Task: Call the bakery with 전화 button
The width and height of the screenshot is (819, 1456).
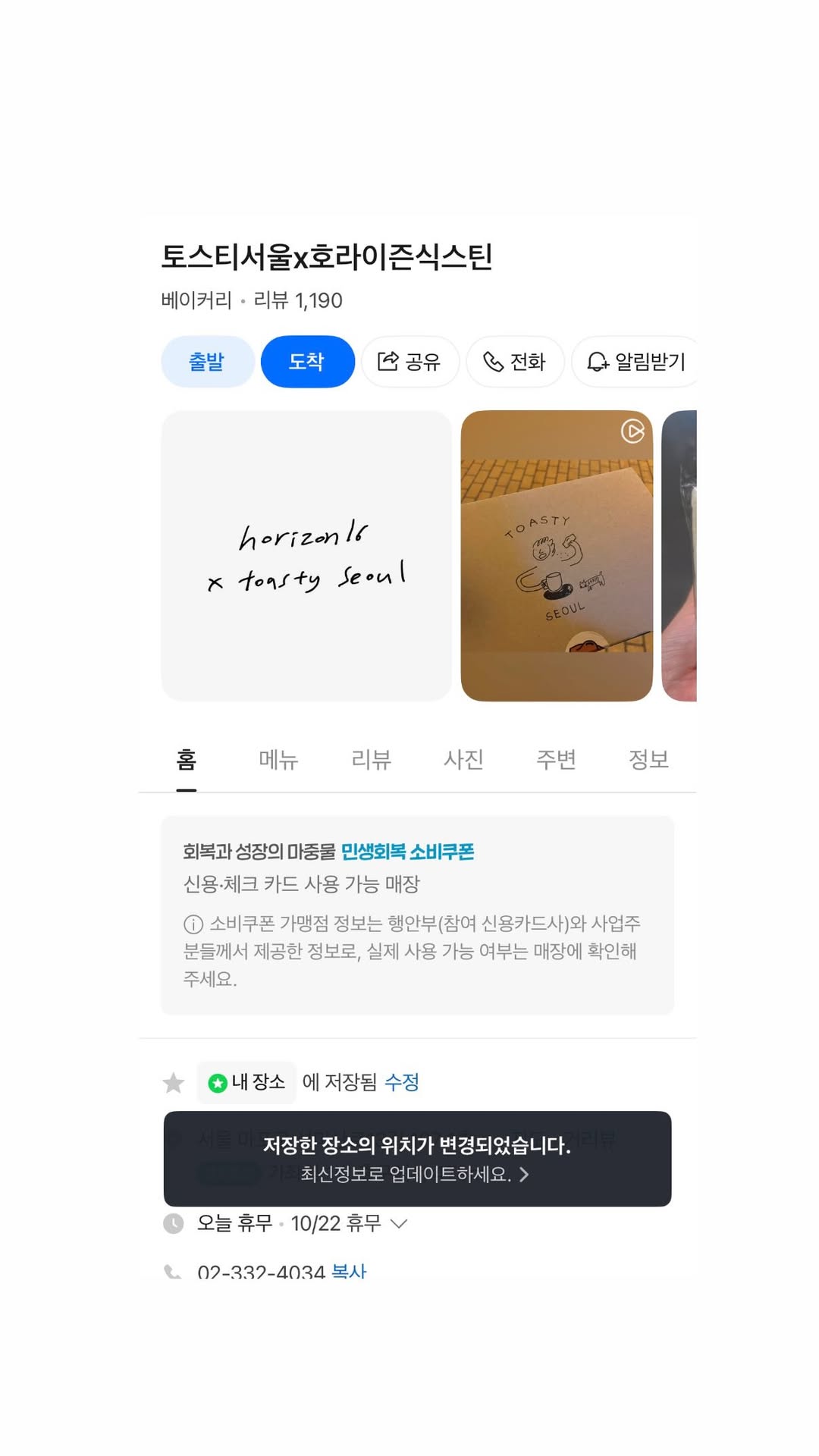Action: (515, 362)
